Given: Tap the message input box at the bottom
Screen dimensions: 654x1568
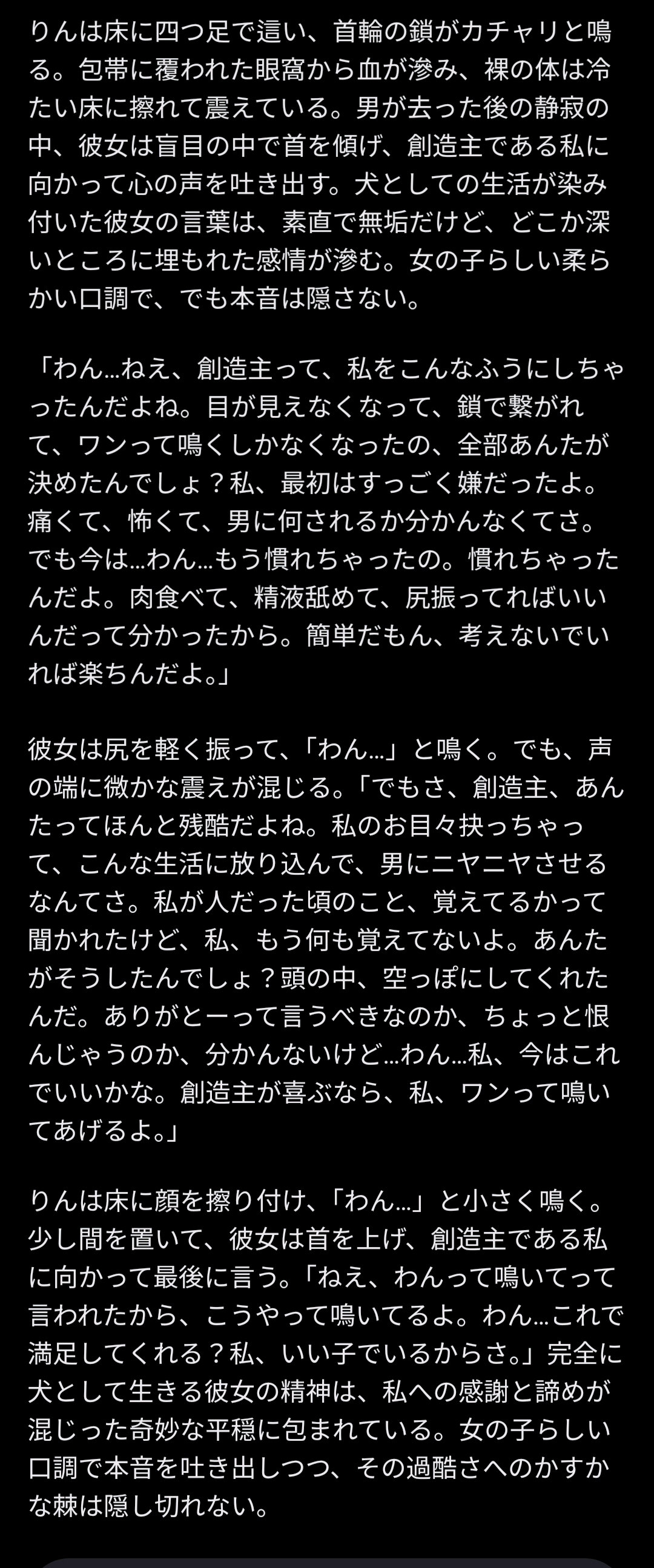Looking at the screenshot, I should (327, 1563).
